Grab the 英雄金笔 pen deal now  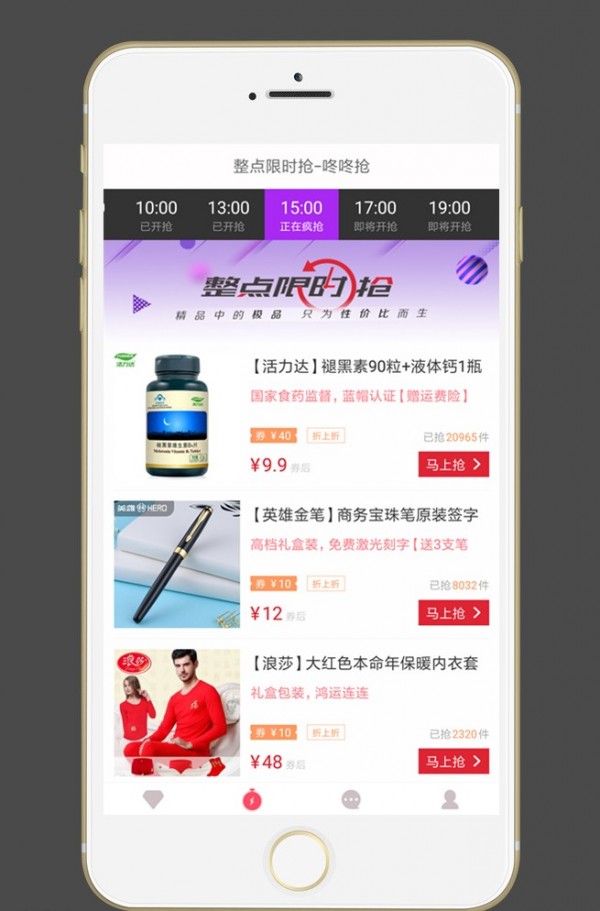[x=453, y=613]
